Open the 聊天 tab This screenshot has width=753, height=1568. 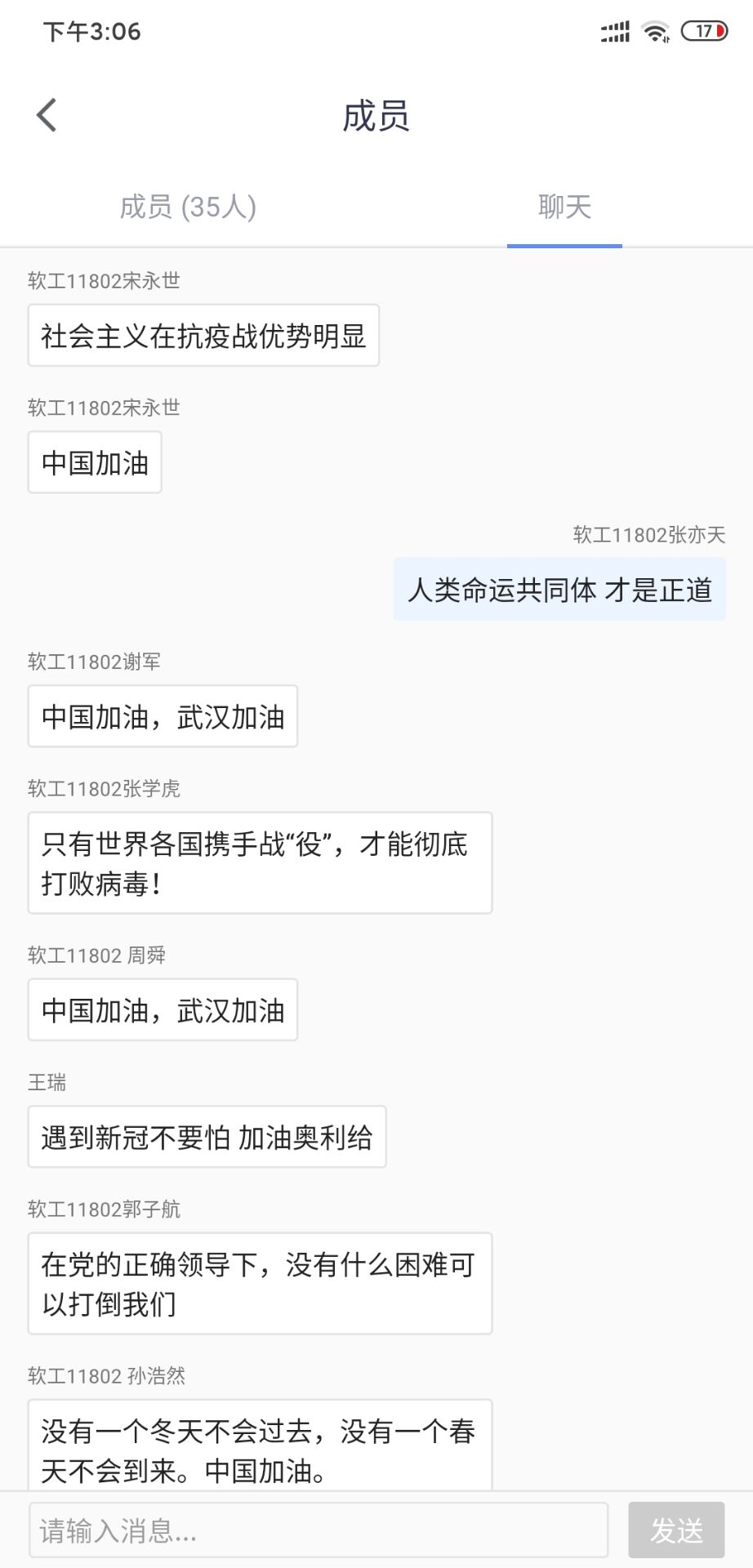coord(564,208)
